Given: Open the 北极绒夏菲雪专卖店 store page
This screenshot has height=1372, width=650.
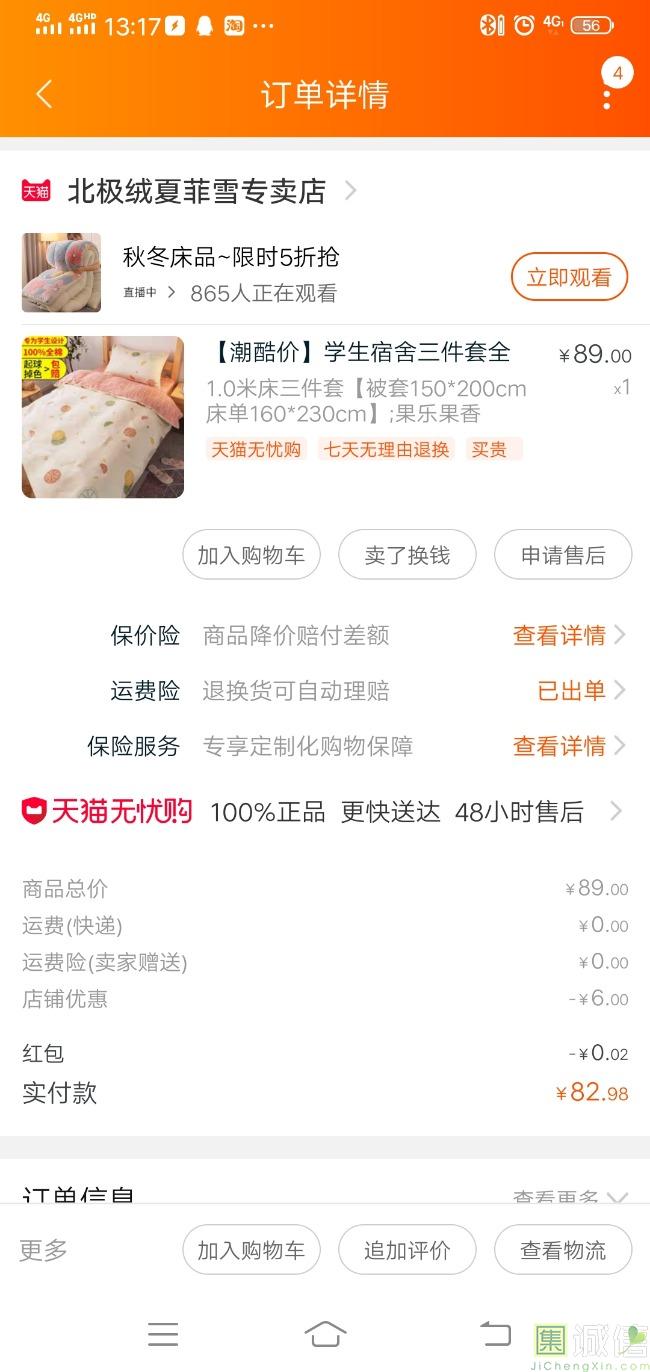Looking at the screenshot, I should click(196, 190).
